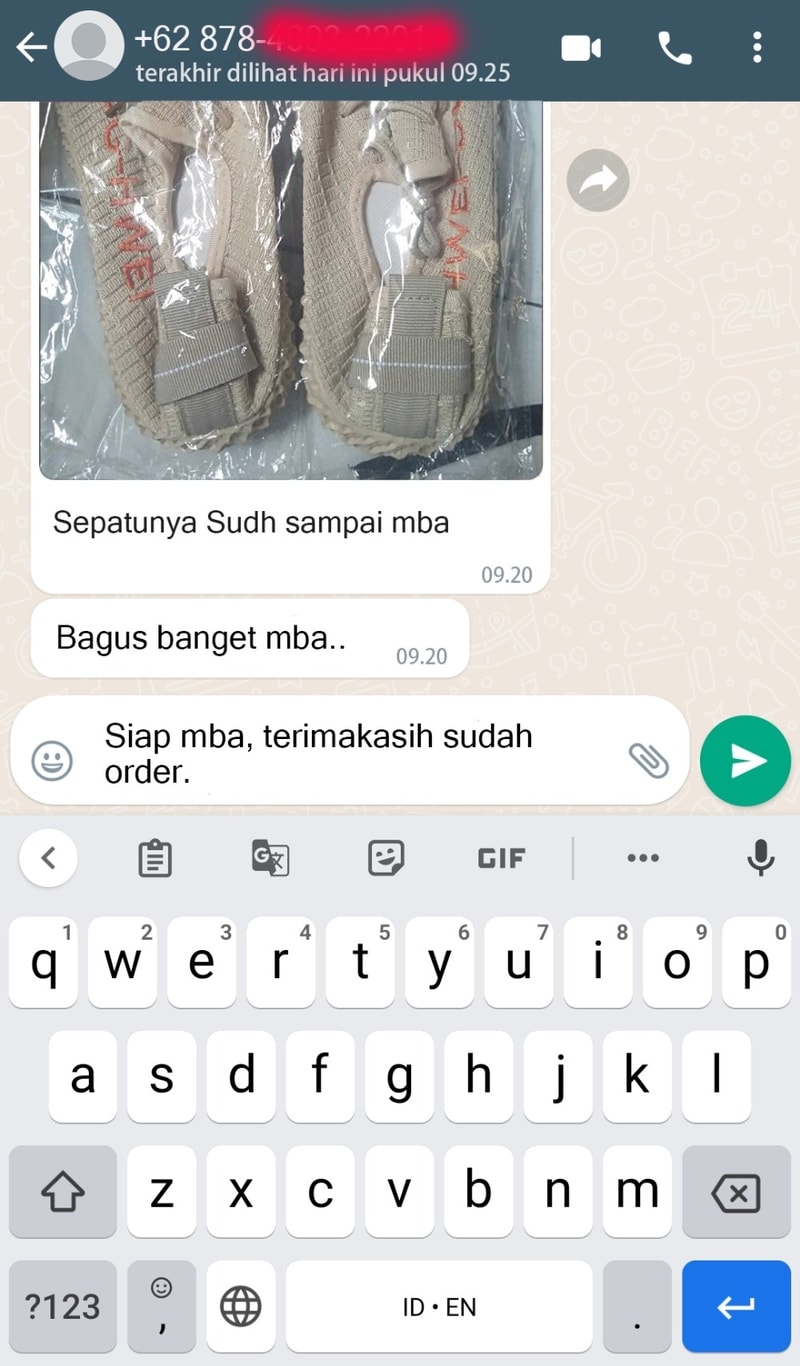The image size is (800, 1366).
Task: Start a voice call with this contact
Action: [x=675, y=47]
